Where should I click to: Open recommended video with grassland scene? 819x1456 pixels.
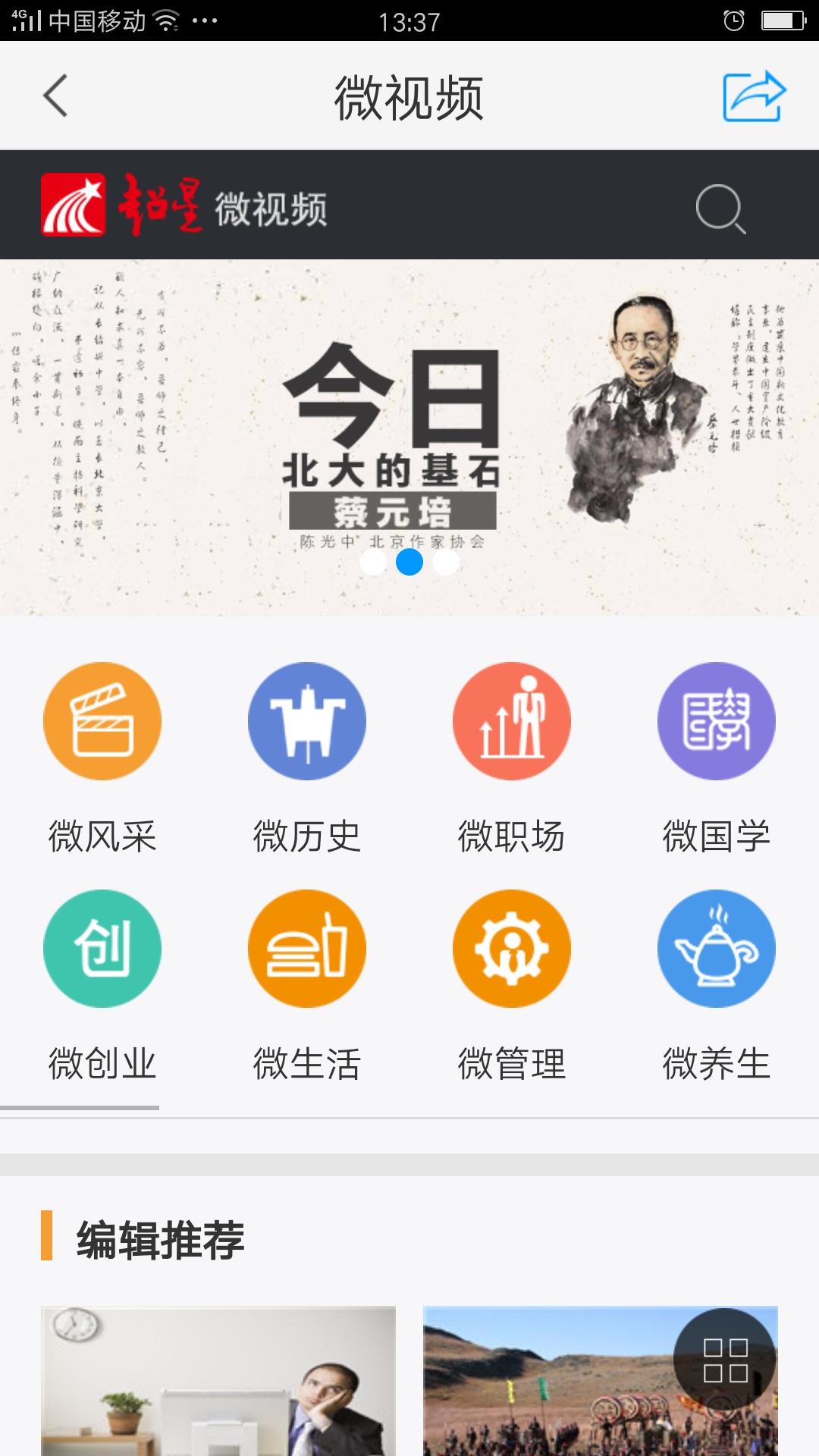[x=546, y=1388]
